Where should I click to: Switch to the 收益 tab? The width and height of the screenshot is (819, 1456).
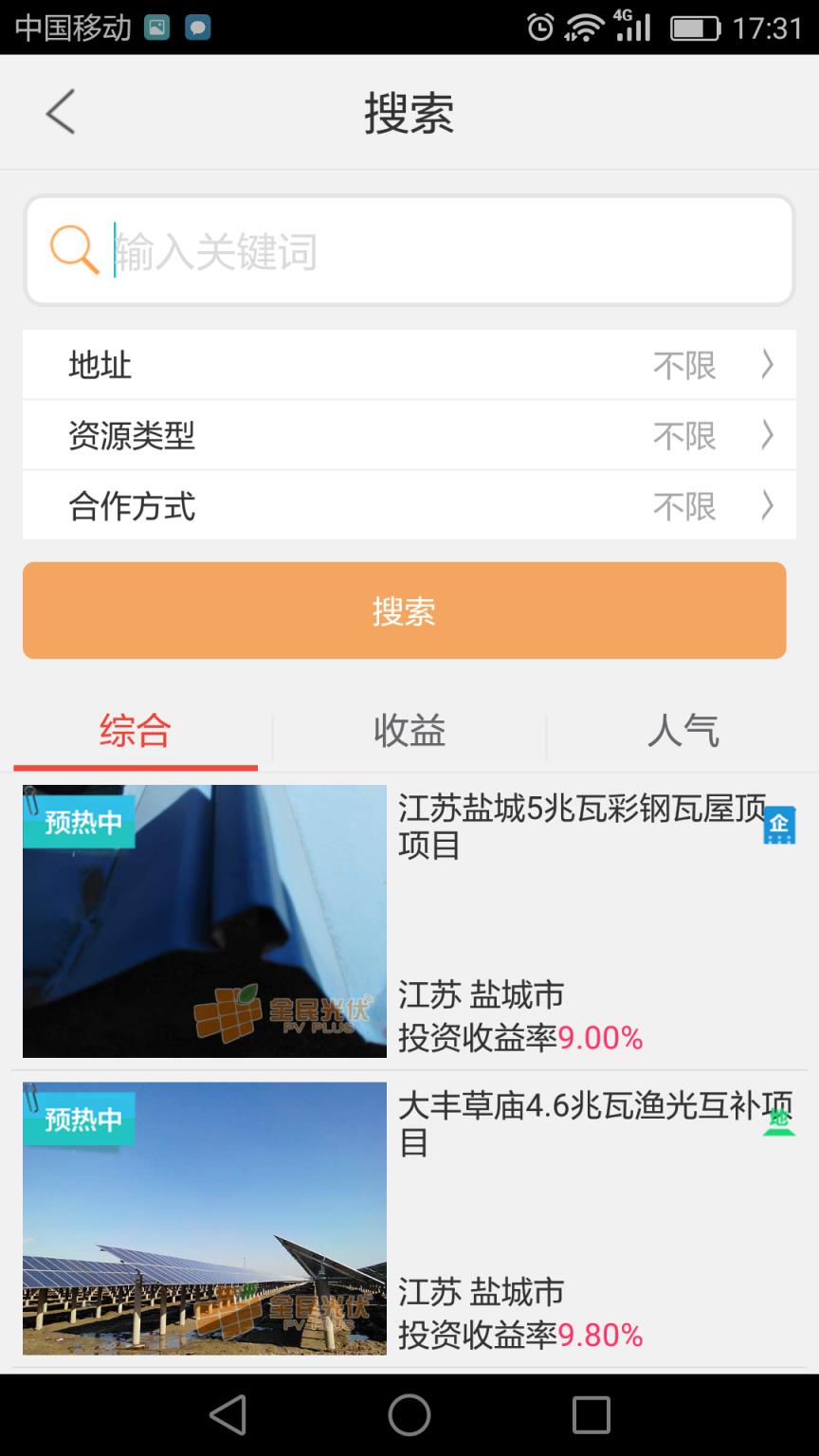click(408, 731)
